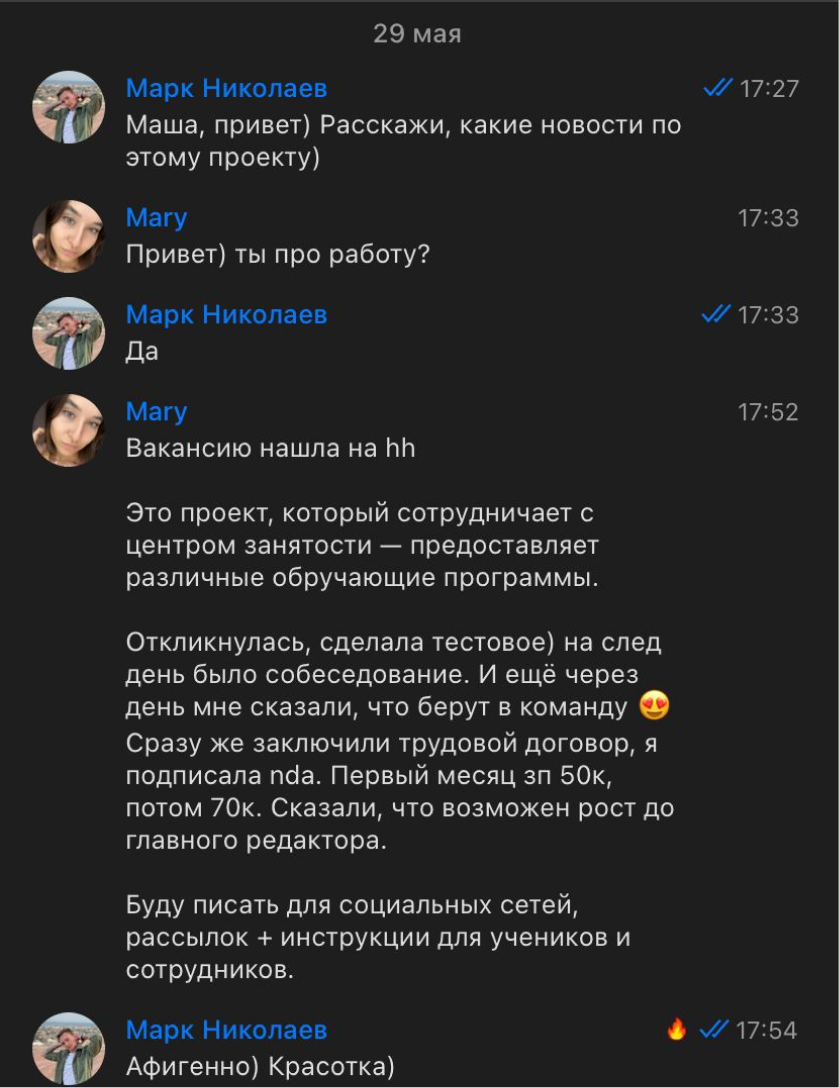Open Mary's name above the "Вакансию нашла на hh" message

157,412
